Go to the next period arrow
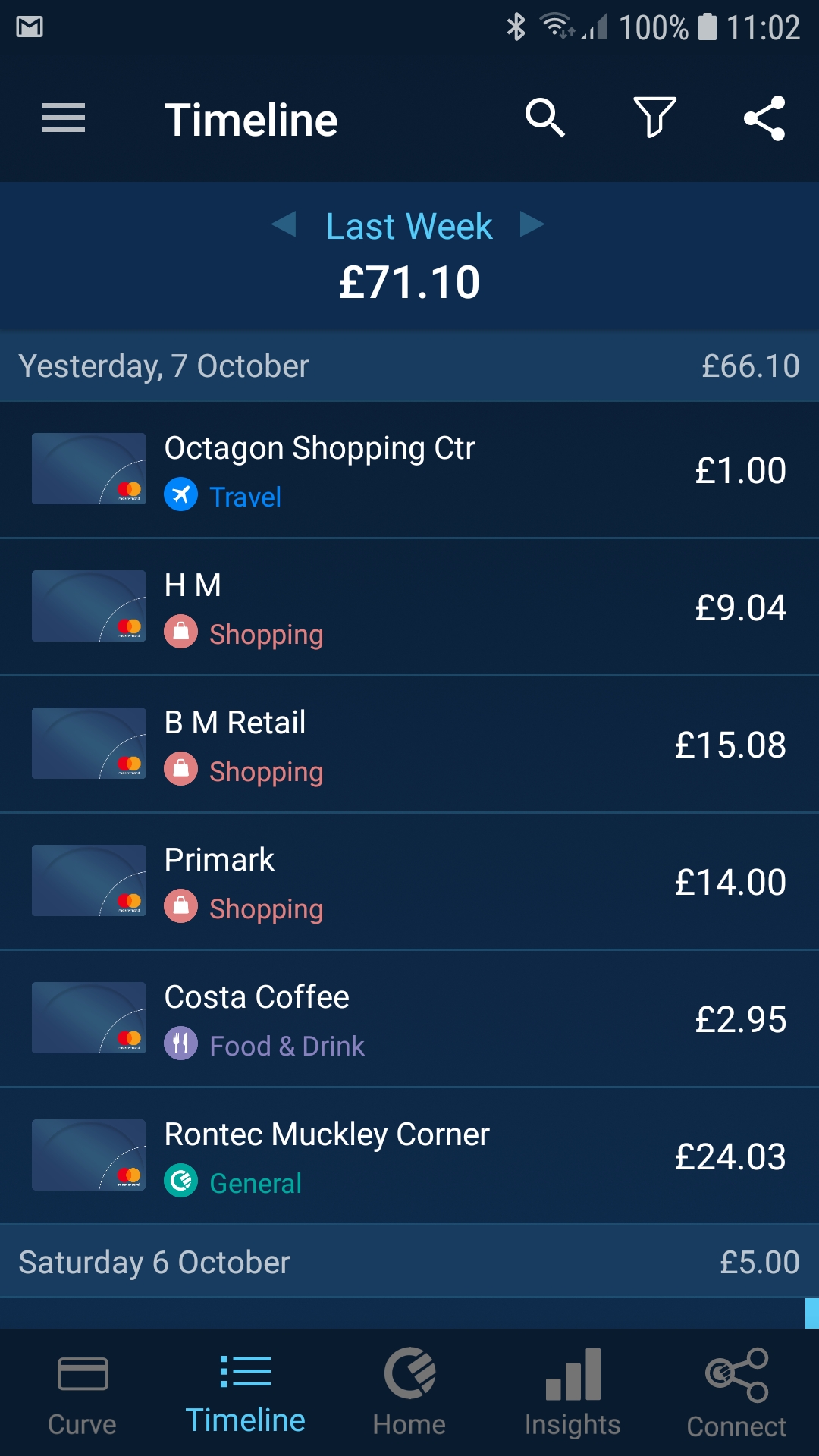The image size is (819, 1456). pos(532,224)
